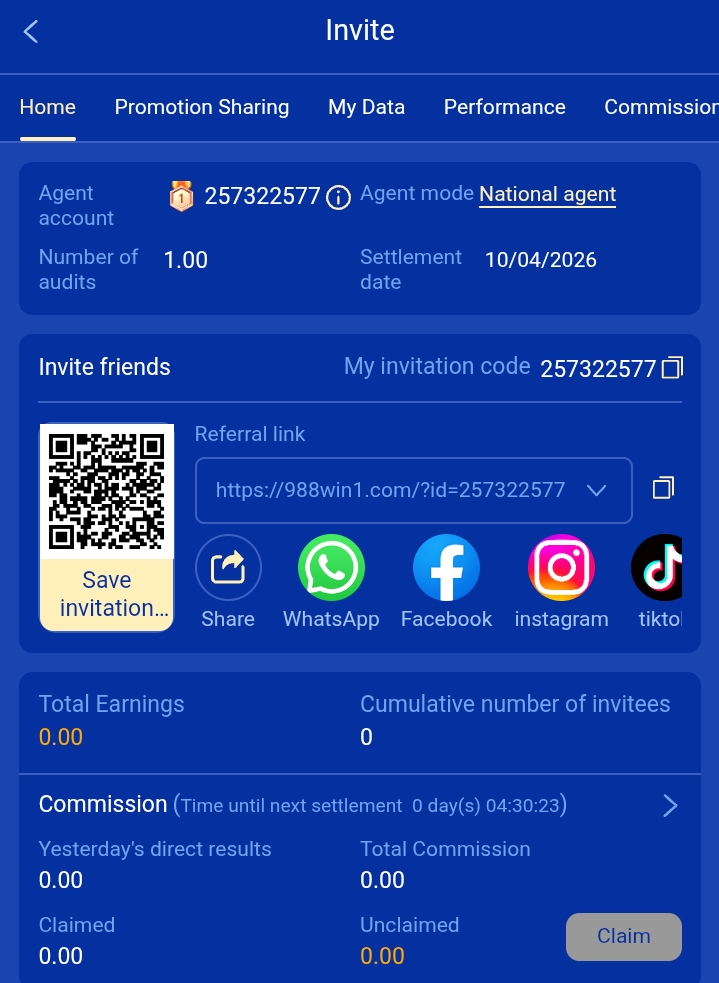Image resolution: width=719 pixels, height=983 pixels.
Task: Return to the Home tab
Action: [48, 107]
